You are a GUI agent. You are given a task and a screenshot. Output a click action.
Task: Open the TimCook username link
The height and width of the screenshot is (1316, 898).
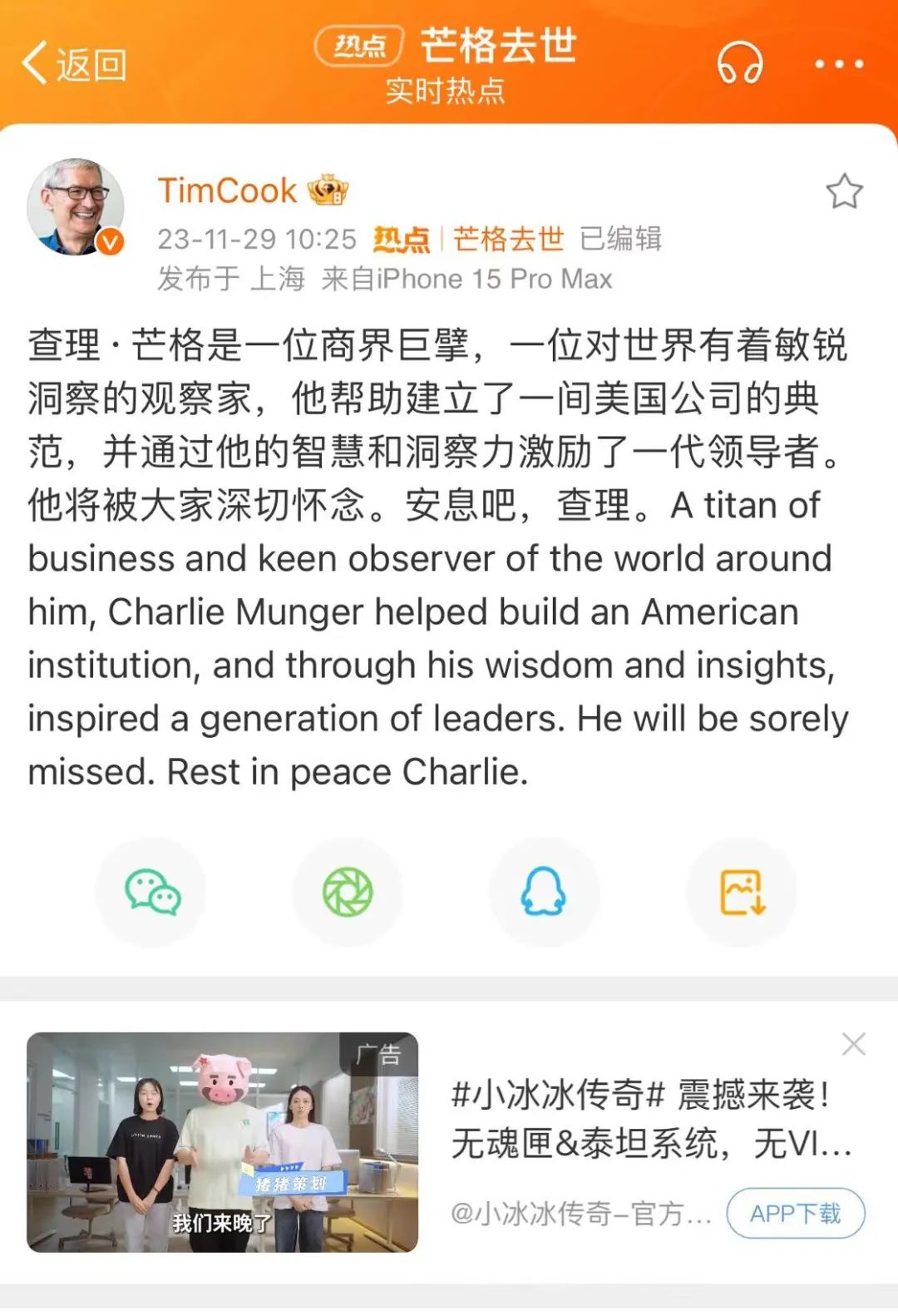click(227, 191)
